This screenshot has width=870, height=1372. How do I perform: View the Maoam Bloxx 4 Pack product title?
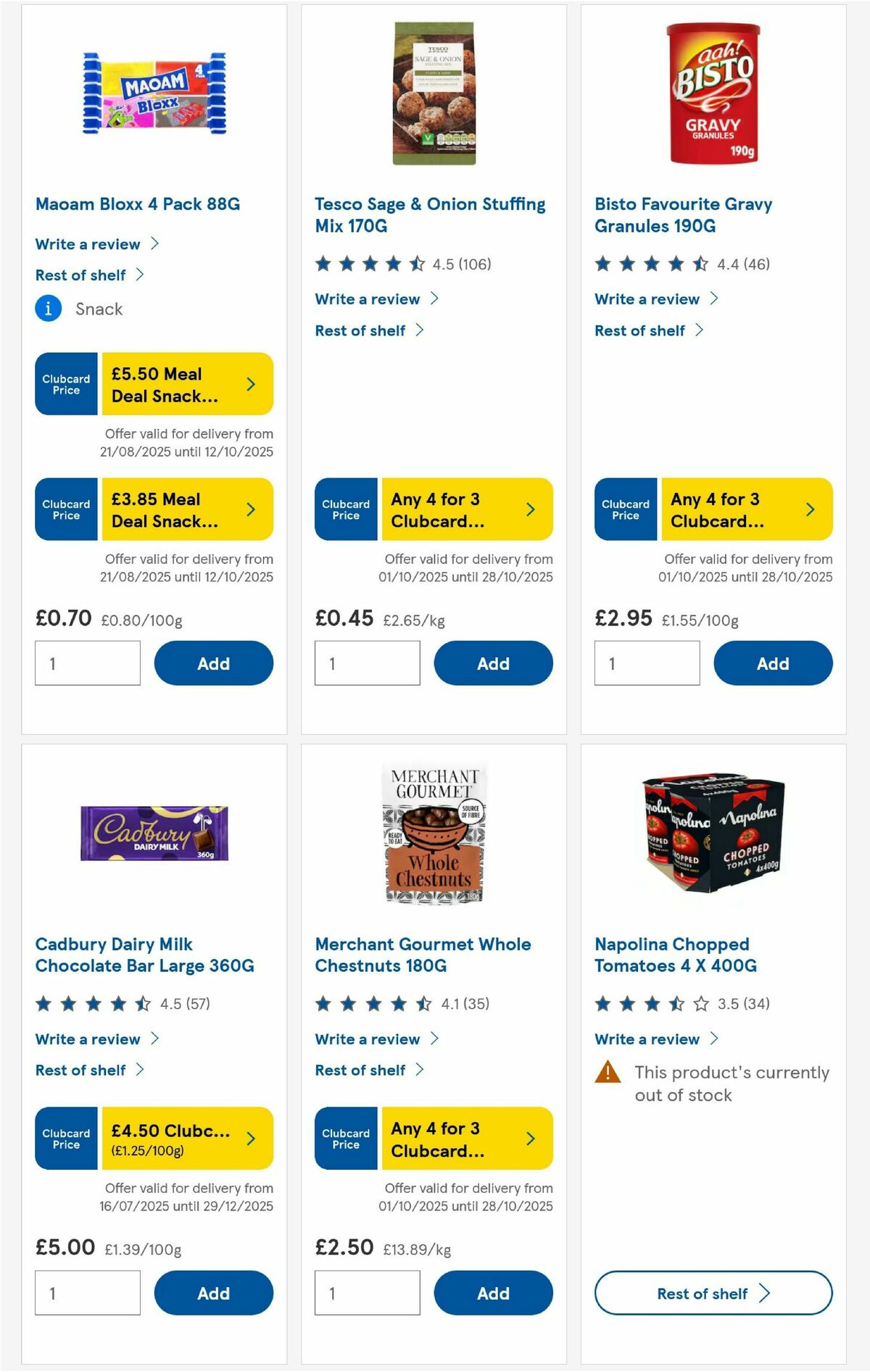(138, 204)
